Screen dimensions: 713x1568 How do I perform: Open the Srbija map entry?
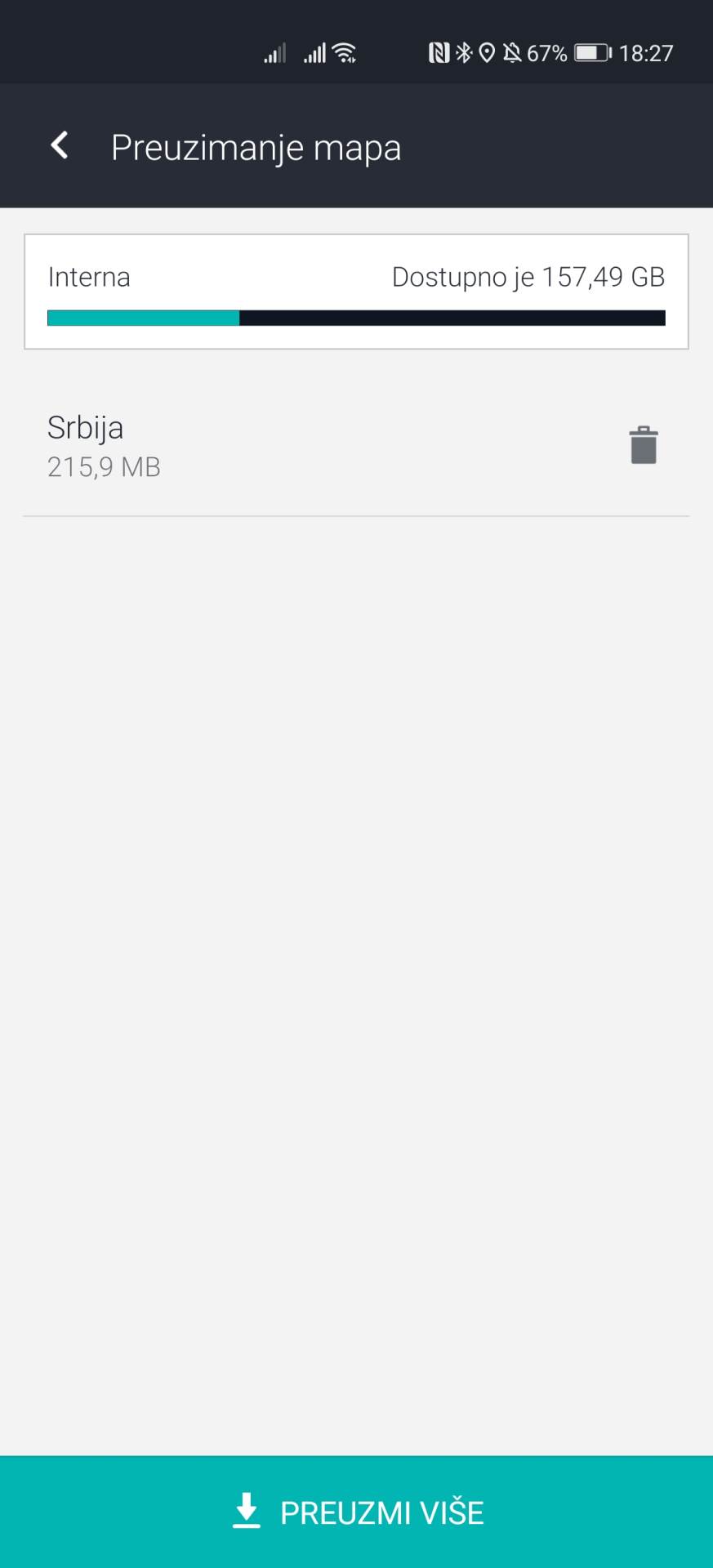(x=245, y=446)
